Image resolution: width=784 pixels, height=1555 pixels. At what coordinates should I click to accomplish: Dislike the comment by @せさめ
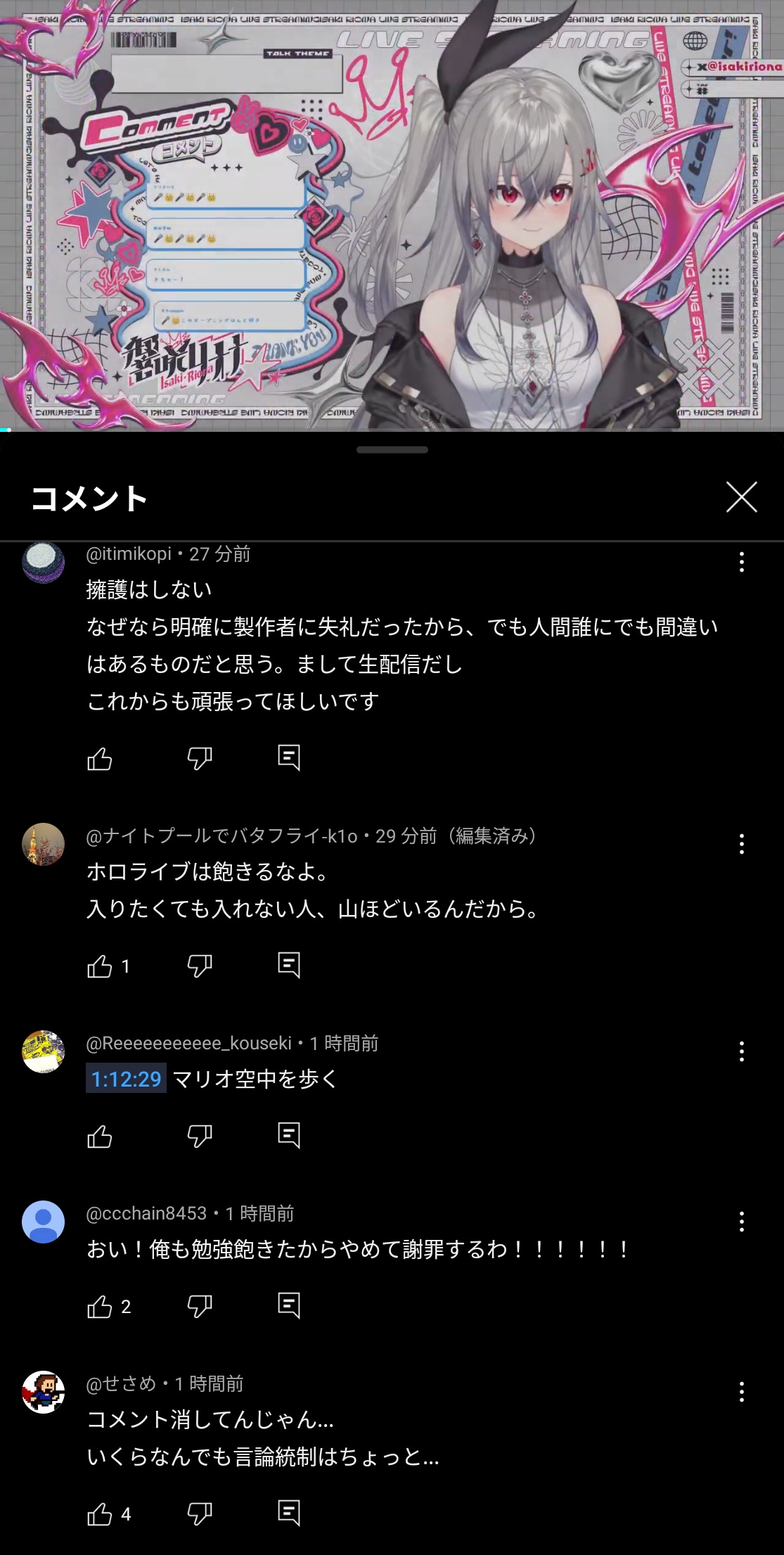(200, 1514)
